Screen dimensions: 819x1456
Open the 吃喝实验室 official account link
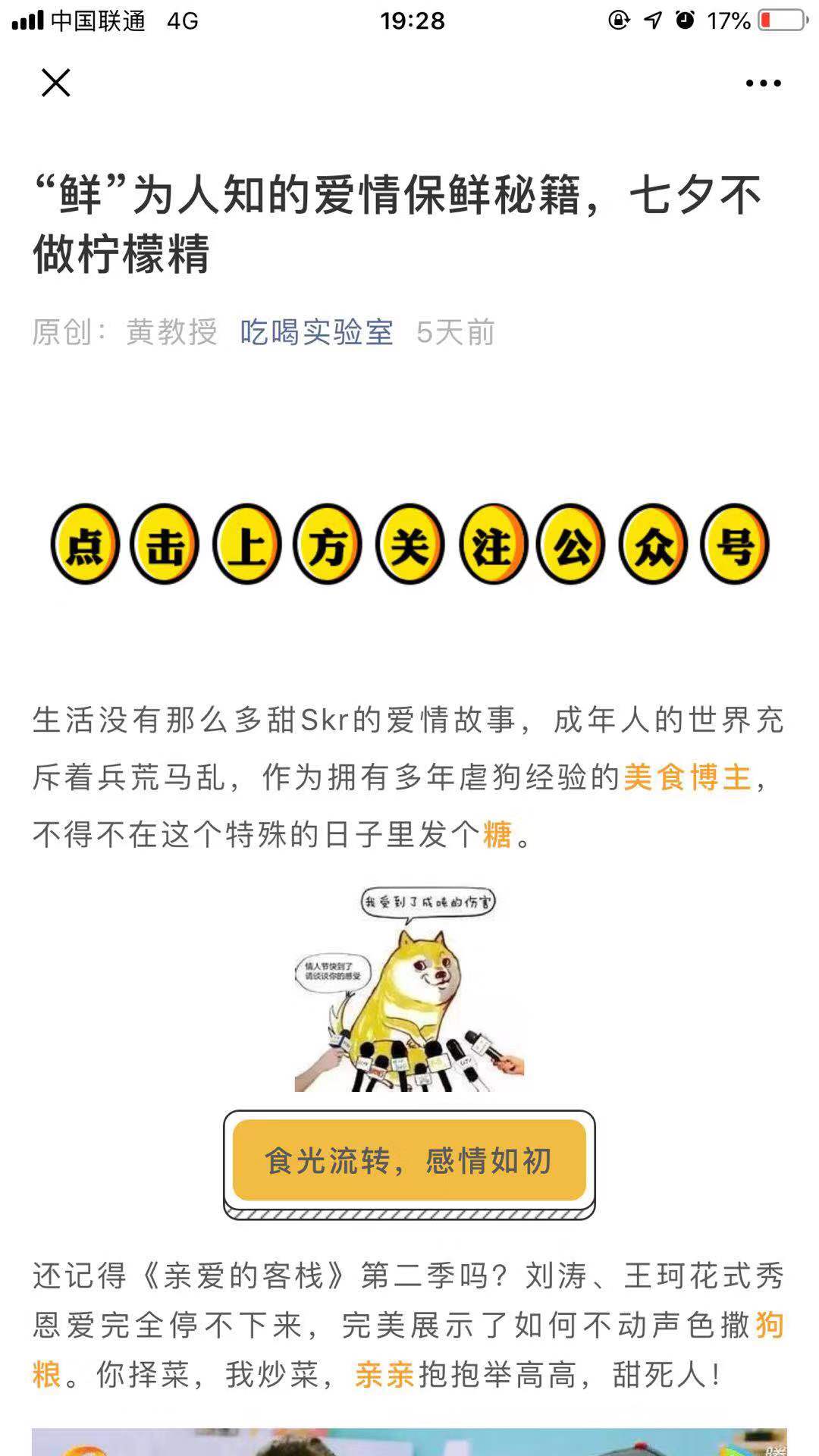tap(316, 332)
